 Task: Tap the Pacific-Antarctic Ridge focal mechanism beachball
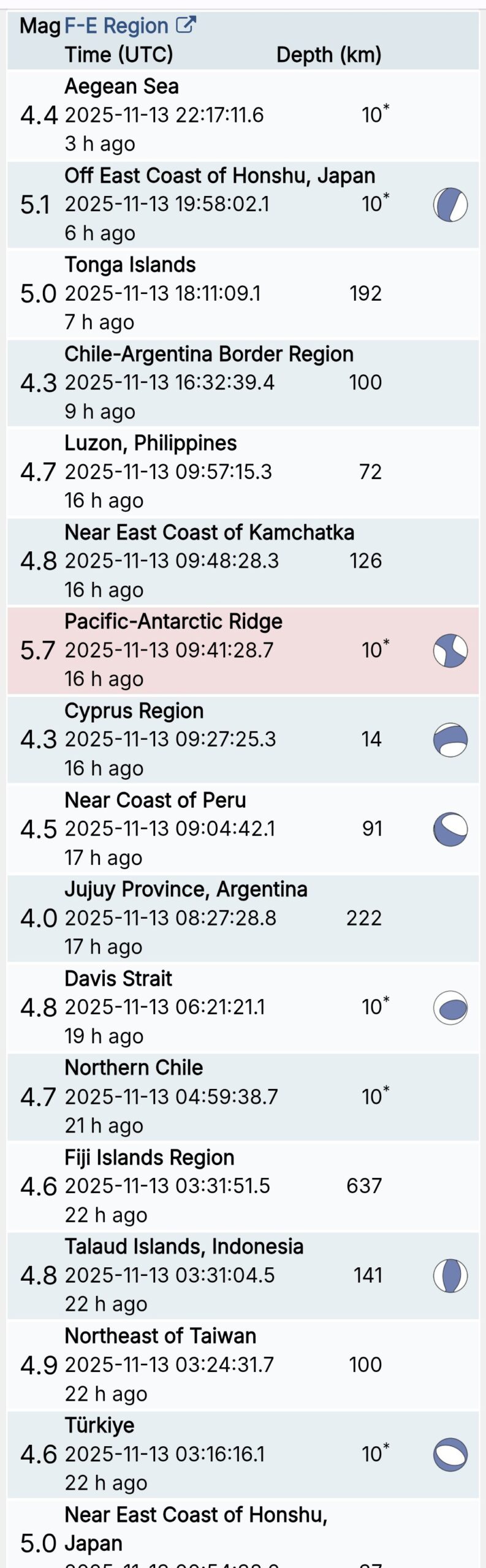[450, 650]
